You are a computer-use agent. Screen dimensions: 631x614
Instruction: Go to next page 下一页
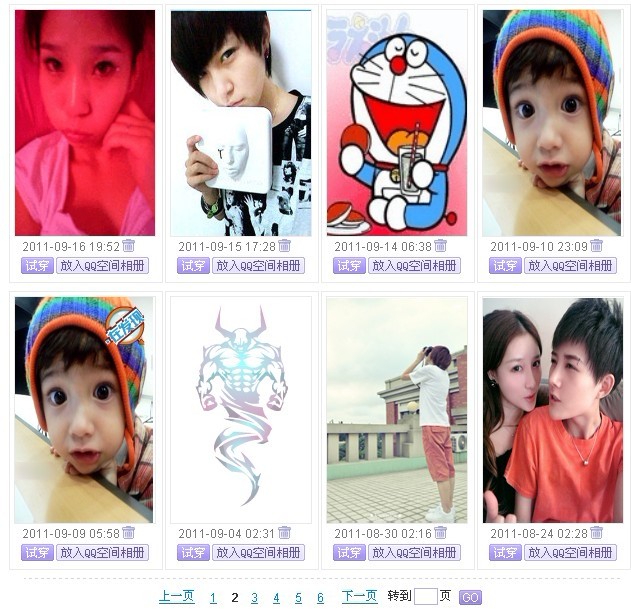[x=359, y=597]
